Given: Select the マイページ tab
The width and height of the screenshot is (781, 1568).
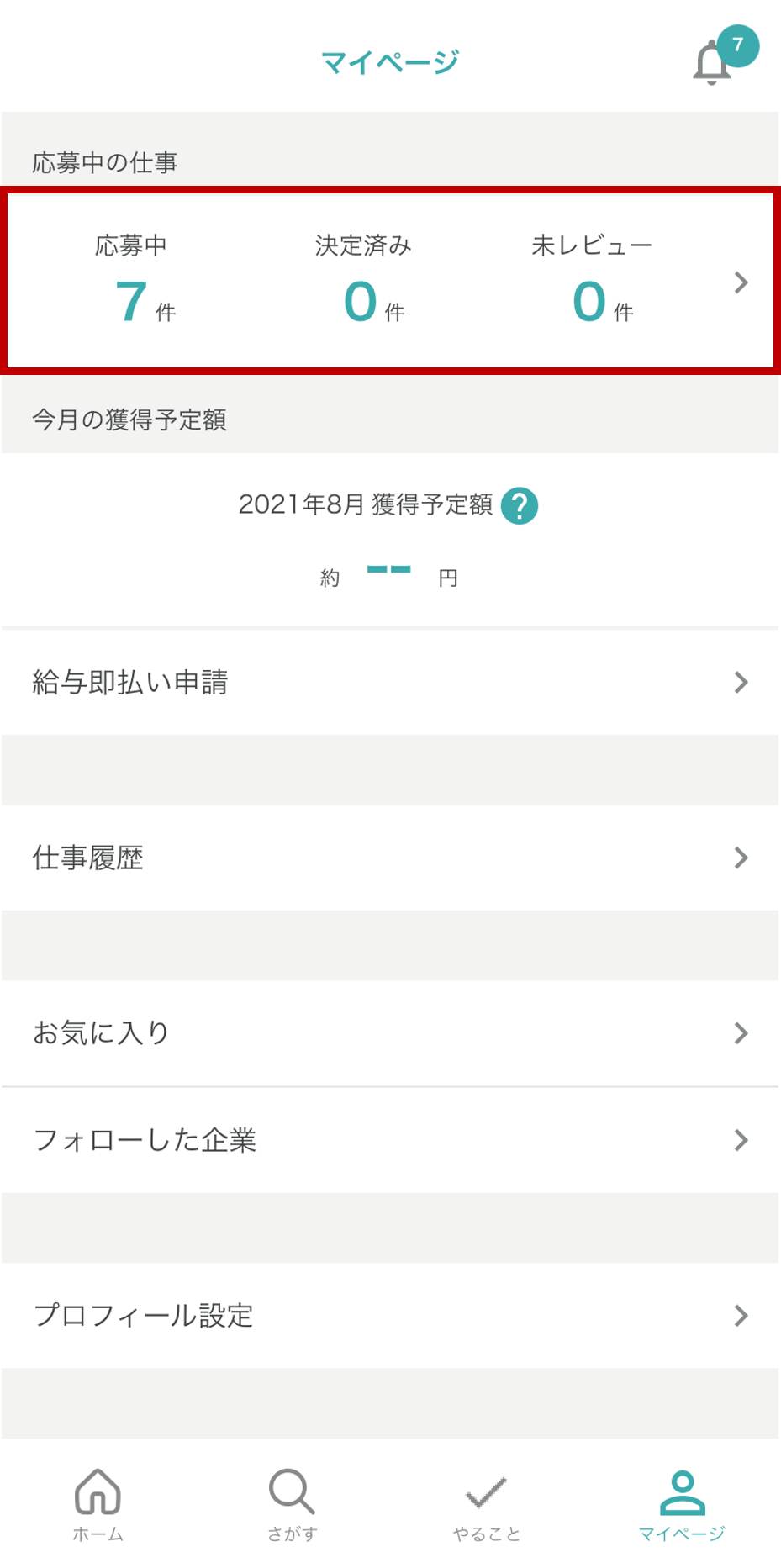Looking at the screenshot, I should [682, 1504].
